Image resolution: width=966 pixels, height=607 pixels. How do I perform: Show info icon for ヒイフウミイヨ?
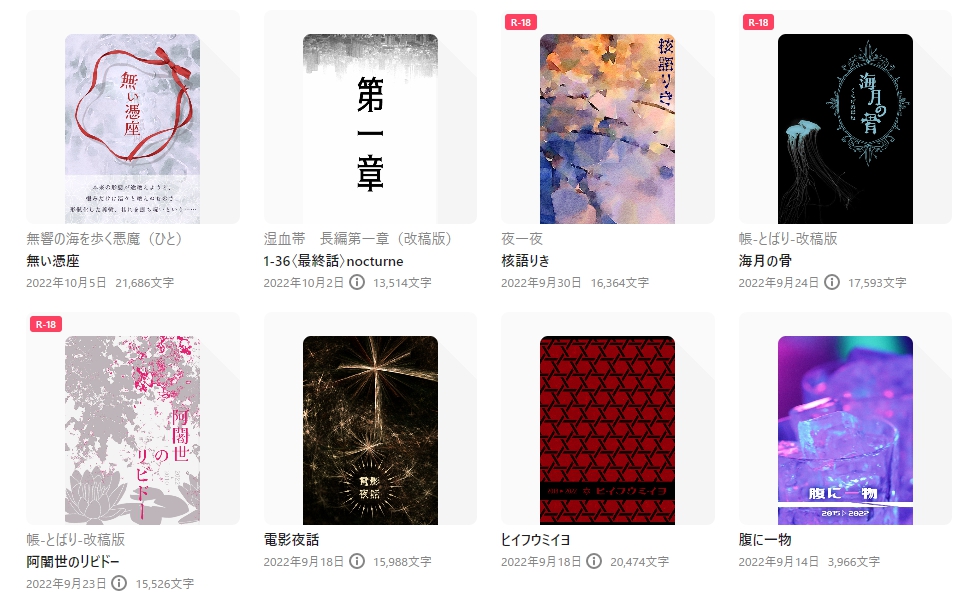[594, 561]
